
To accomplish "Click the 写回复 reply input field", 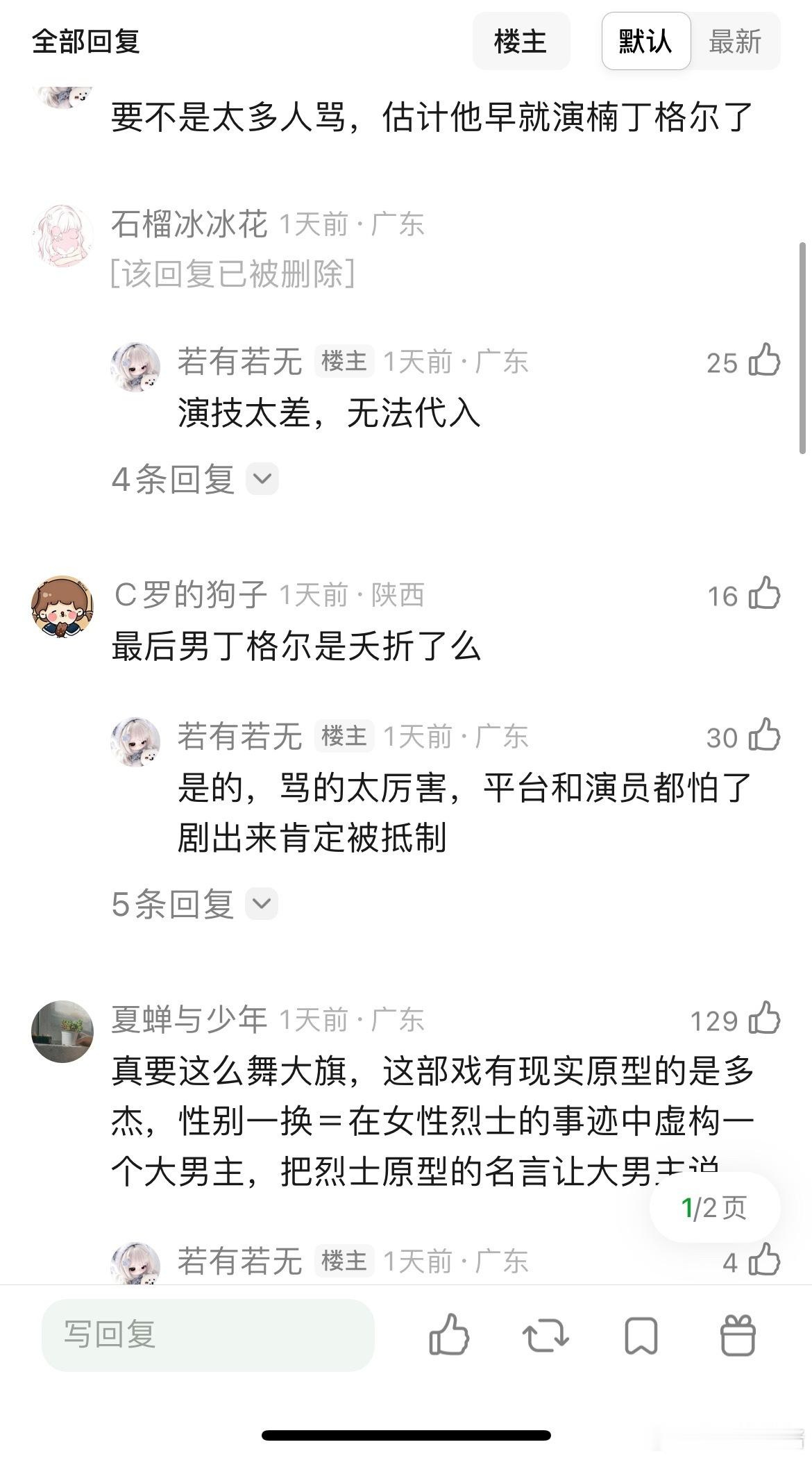I will 206,1334.
